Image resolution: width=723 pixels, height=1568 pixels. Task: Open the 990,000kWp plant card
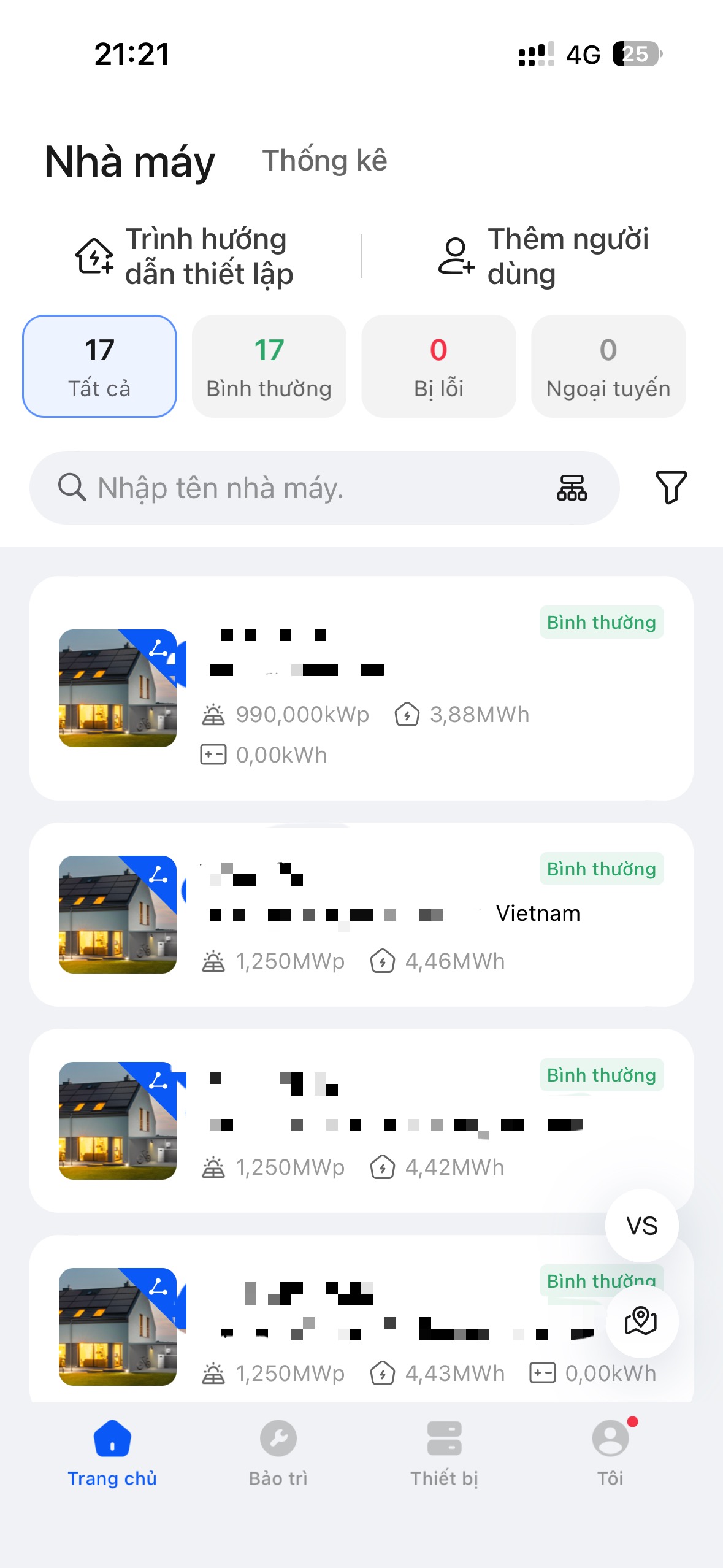361,688
